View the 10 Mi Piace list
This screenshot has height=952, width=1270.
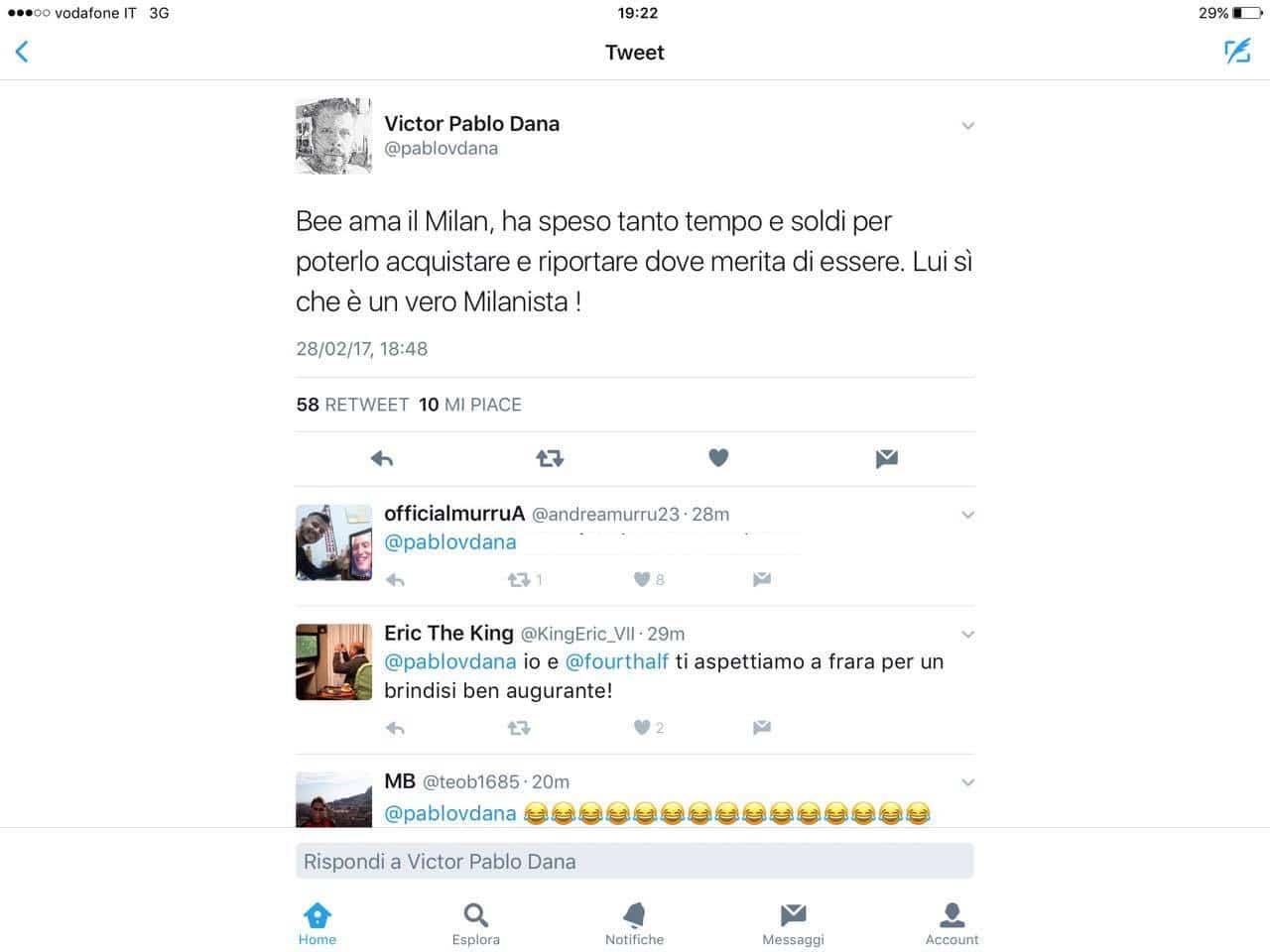coord(470,405)
